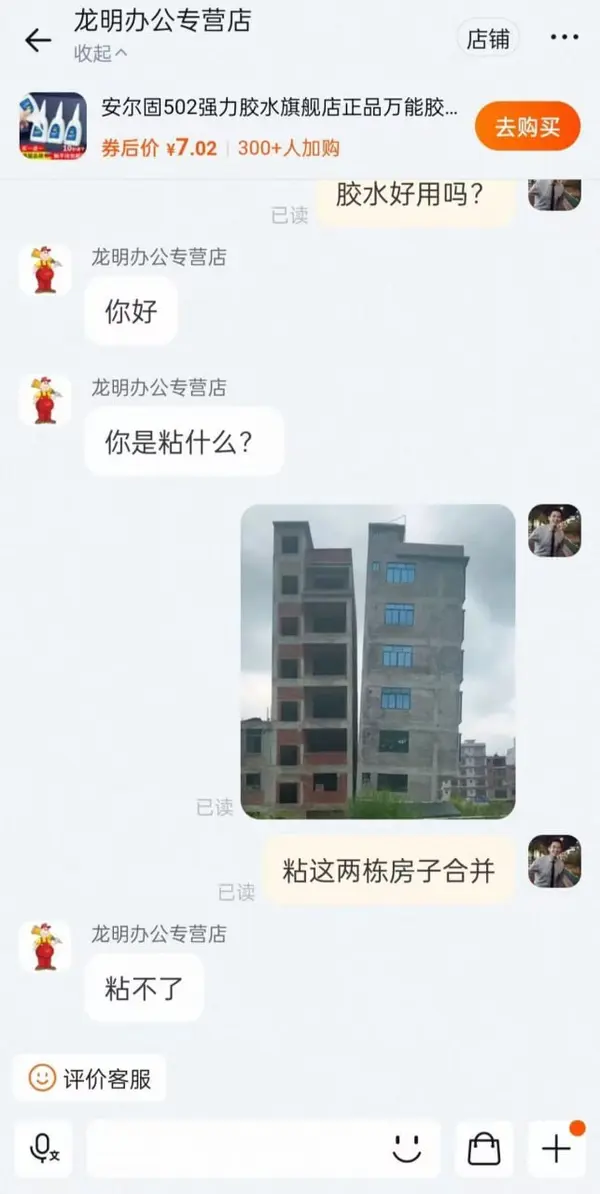The image size is (600, 1194).
Task: Open the emoji smiley picker
Action: coord(407,1149)
